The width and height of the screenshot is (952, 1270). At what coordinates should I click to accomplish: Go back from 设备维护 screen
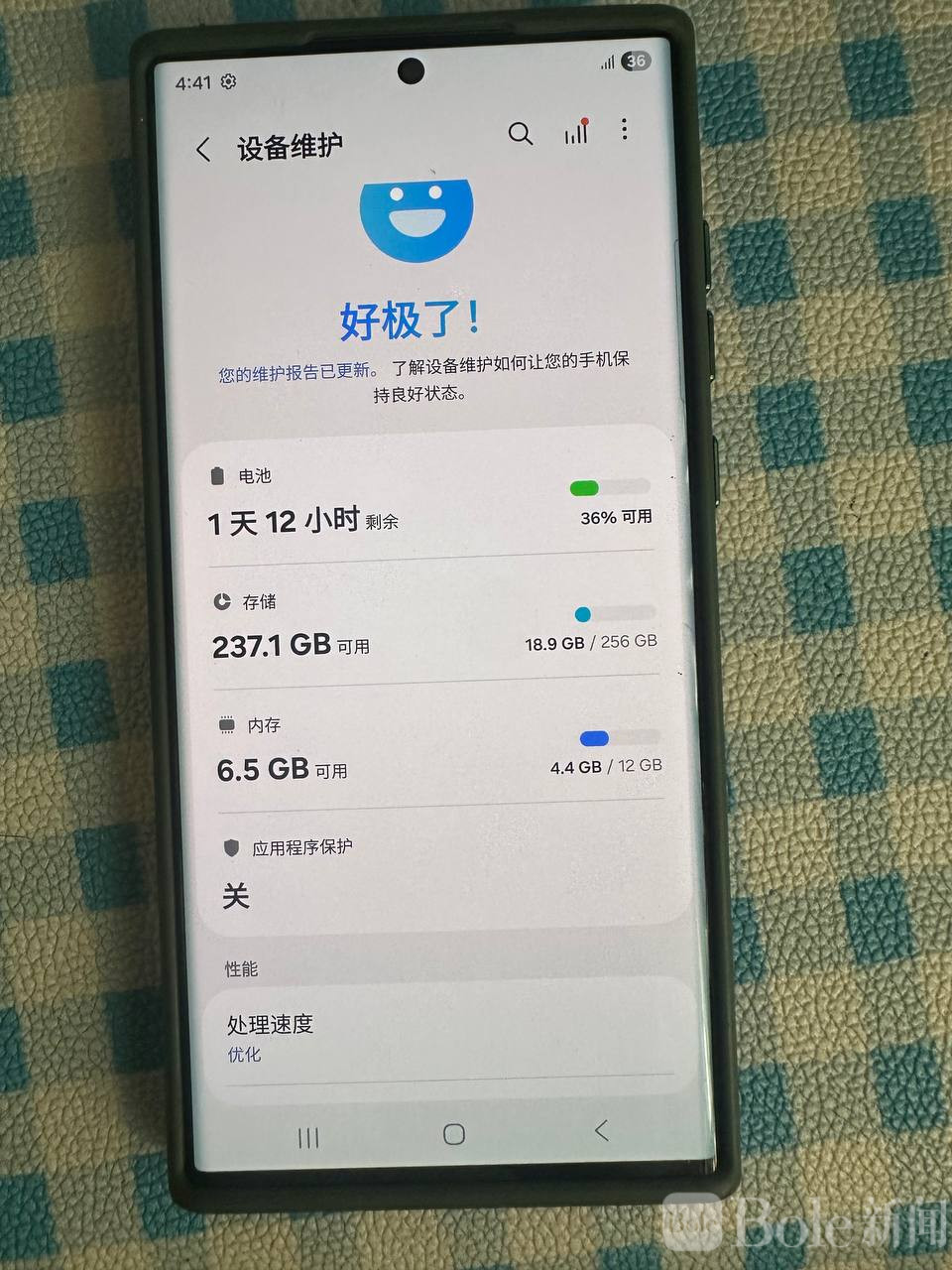pos(203,150)
